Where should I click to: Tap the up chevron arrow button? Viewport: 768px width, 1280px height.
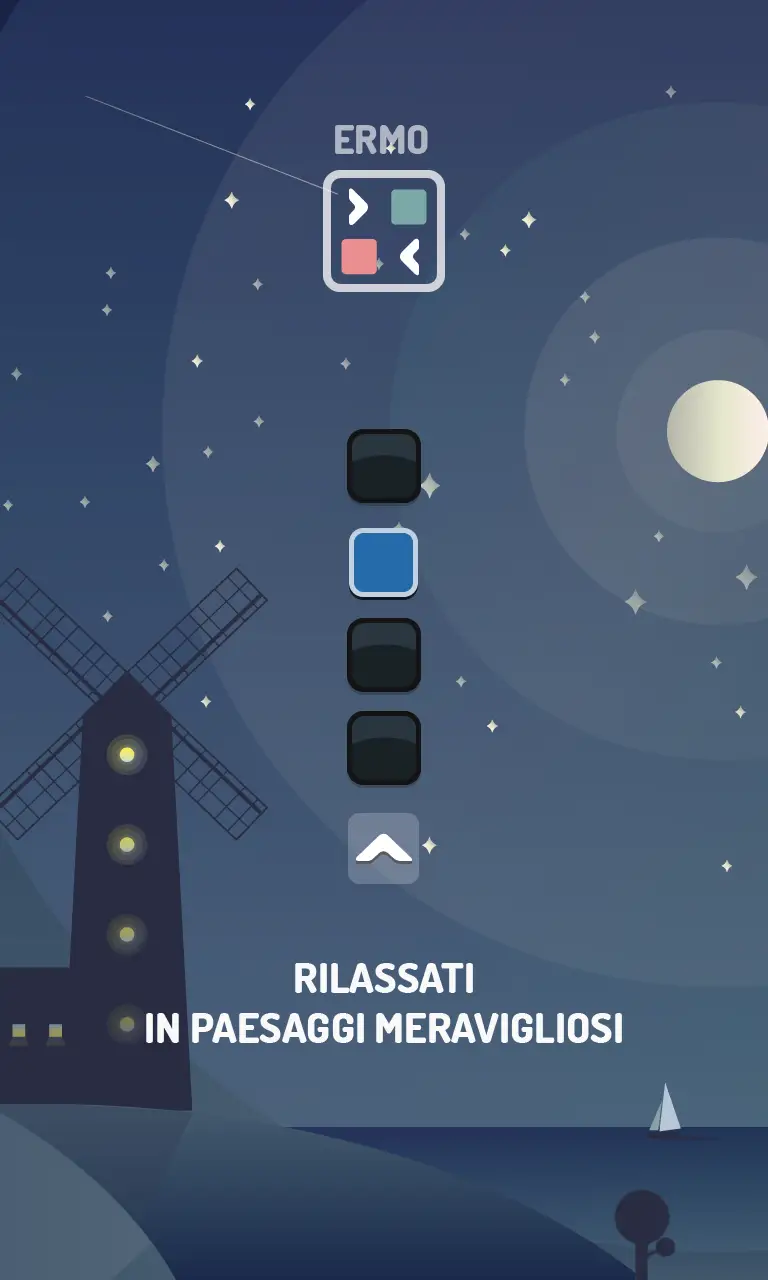383,848
